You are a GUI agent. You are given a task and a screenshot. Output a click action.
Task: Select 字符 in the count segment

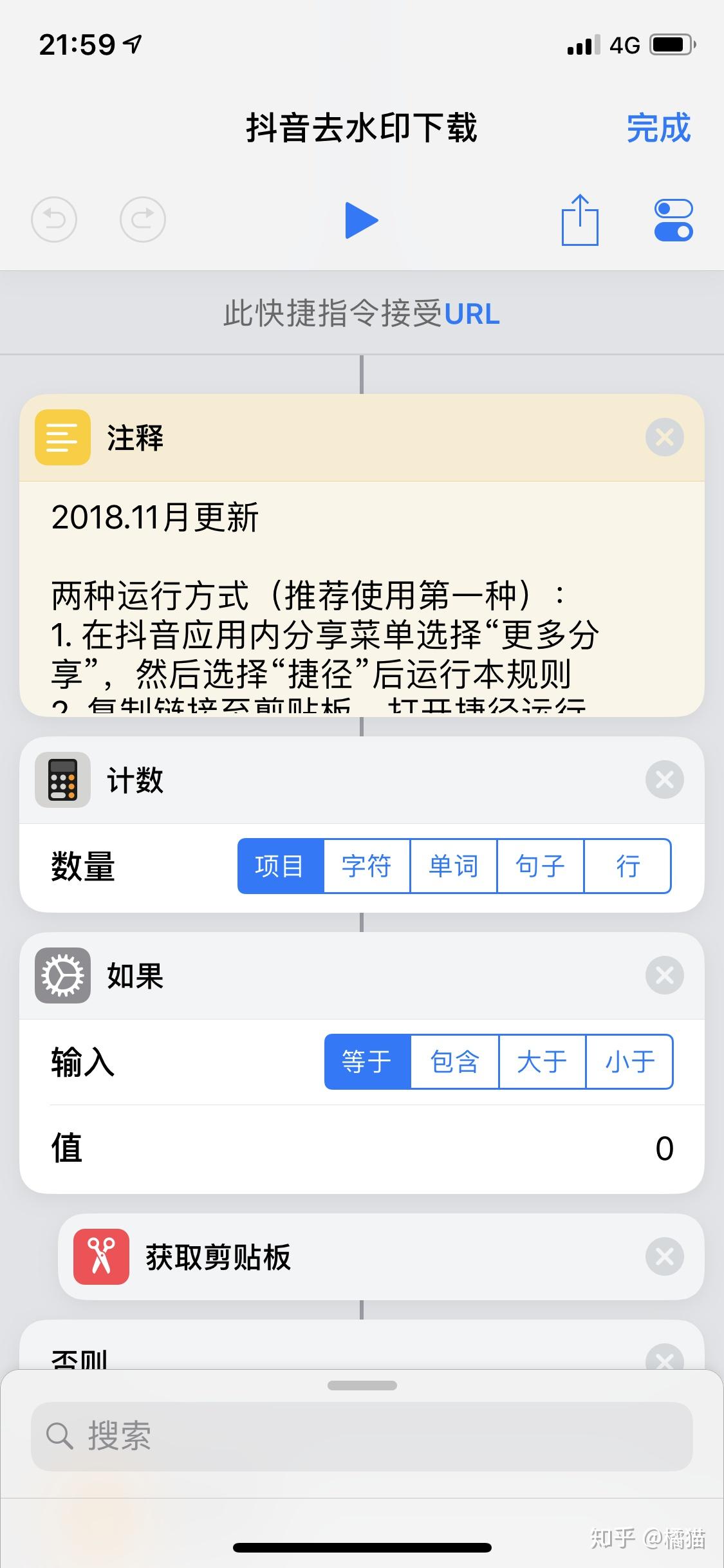[367, 866]
